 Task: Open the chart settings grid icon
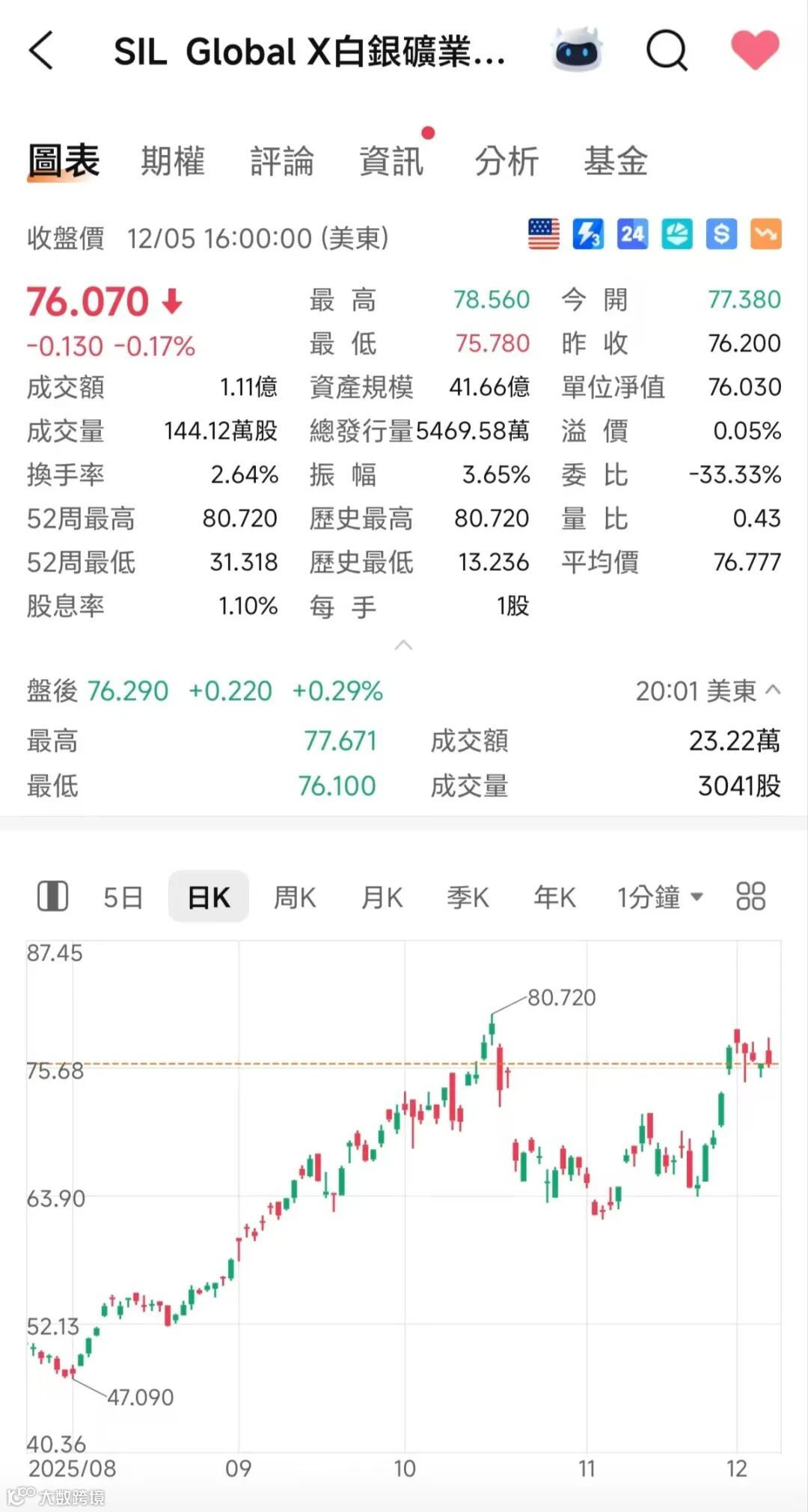click(750, 896)
